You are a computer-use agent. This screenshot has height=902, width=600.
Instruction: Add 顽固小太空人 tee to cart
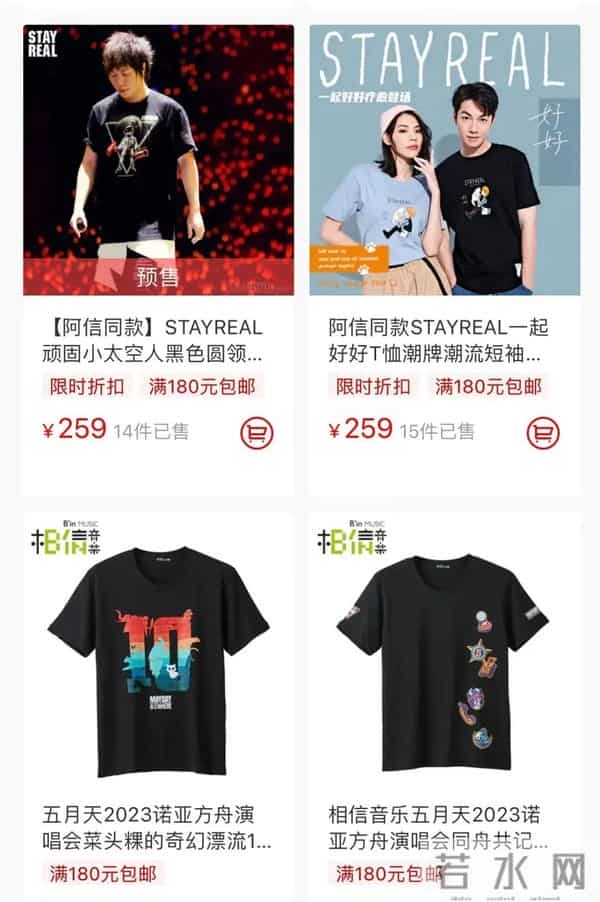[x=257, y=432]
